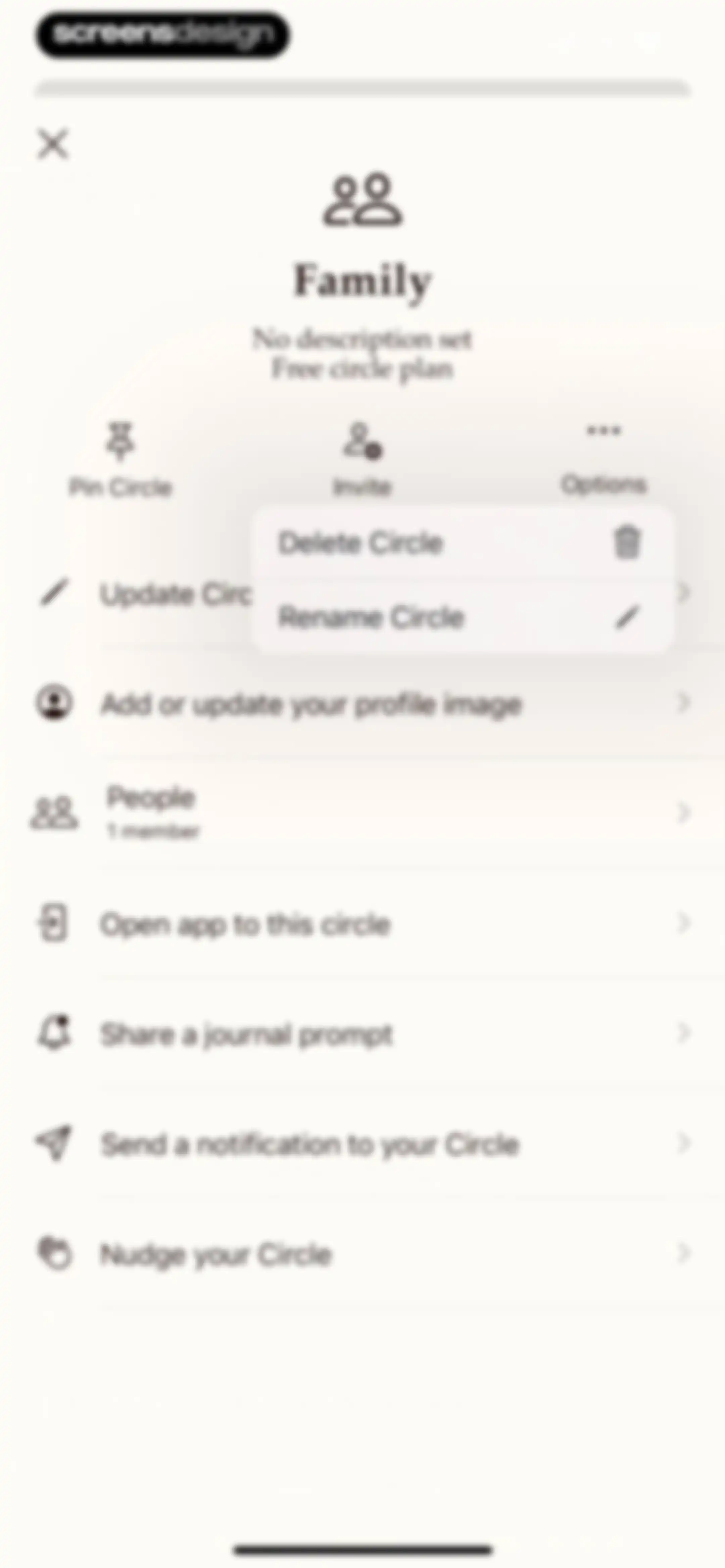Open Nudge your Circle
725x1568 pixels.
tap(362, 1254)
